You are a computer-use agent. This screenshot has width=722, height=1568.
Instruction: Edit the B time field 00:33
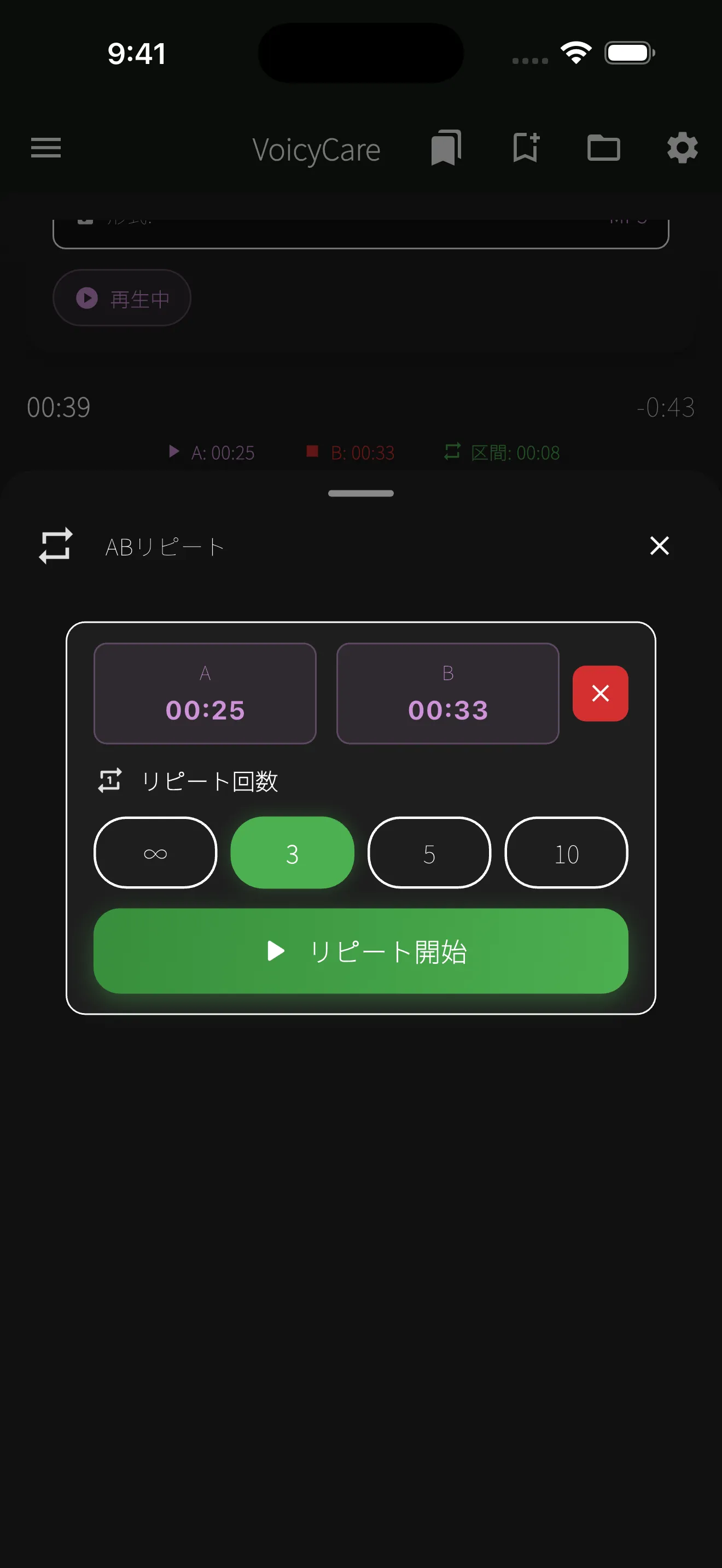pyautogui.click(x=448, y=694)
